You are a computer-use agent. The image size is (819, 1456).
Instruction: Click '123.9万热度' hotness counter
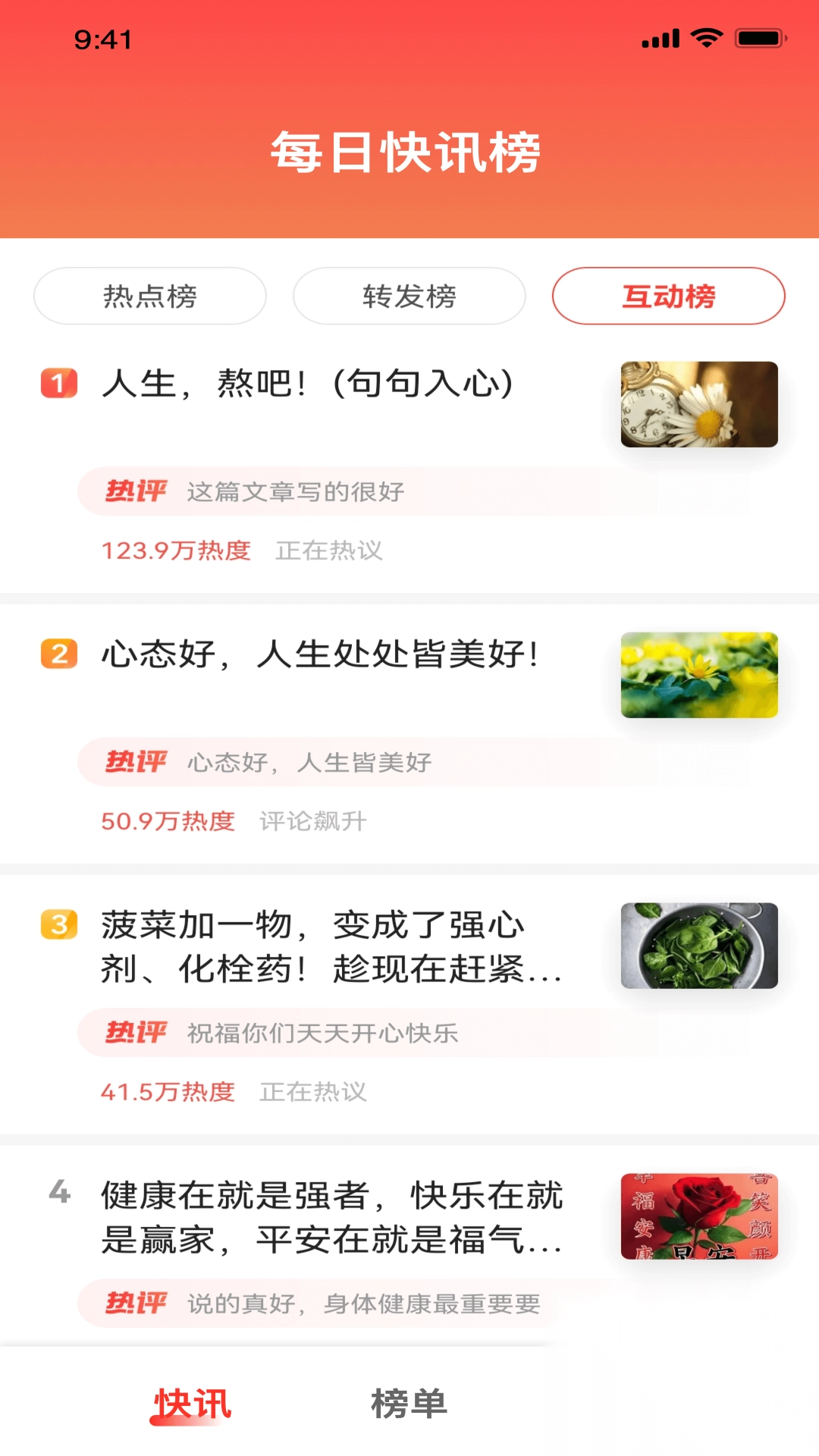[x=176, y=551]
